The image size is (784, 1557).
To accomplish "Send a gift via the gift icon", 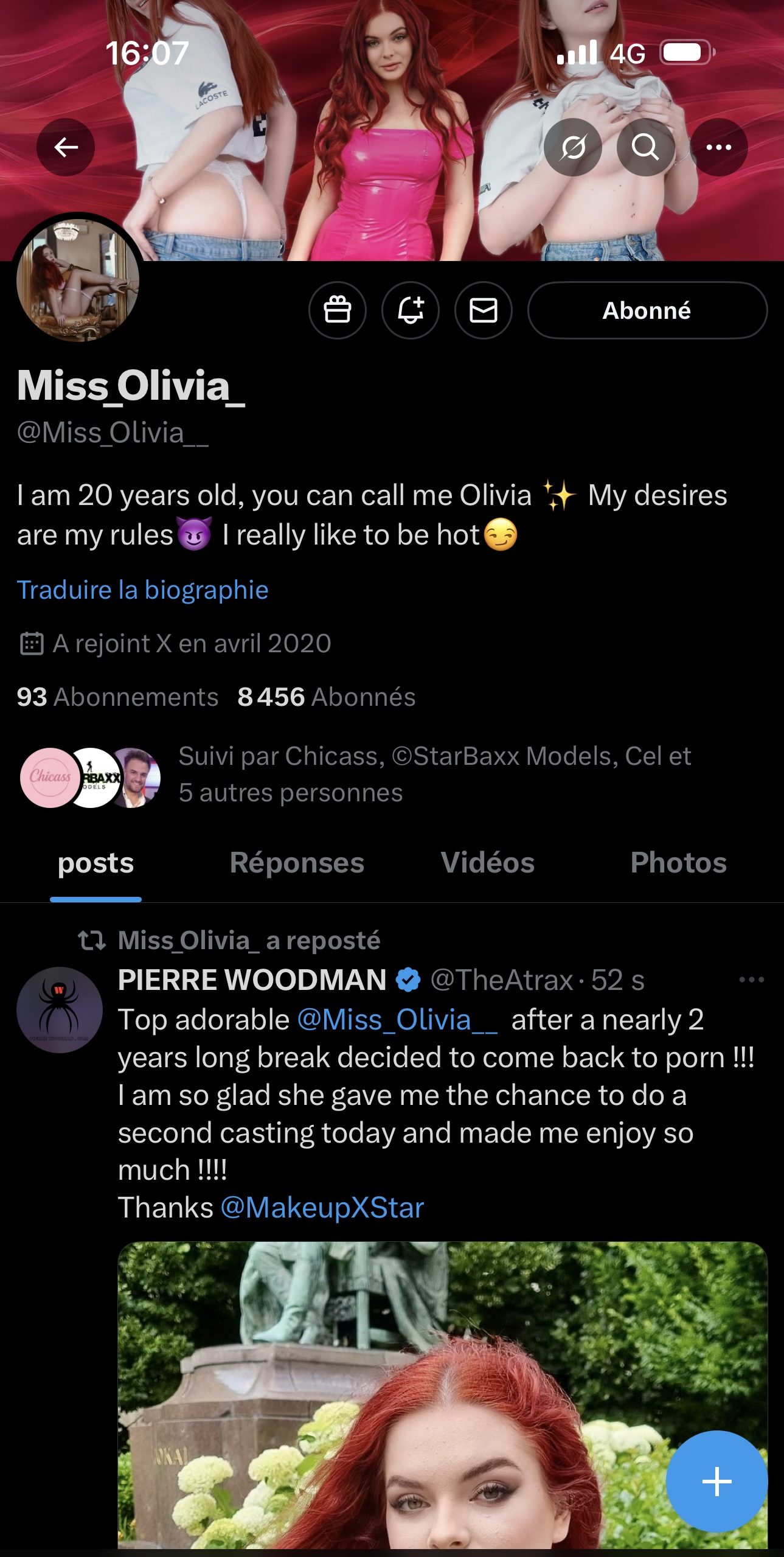I will point(338,310).
